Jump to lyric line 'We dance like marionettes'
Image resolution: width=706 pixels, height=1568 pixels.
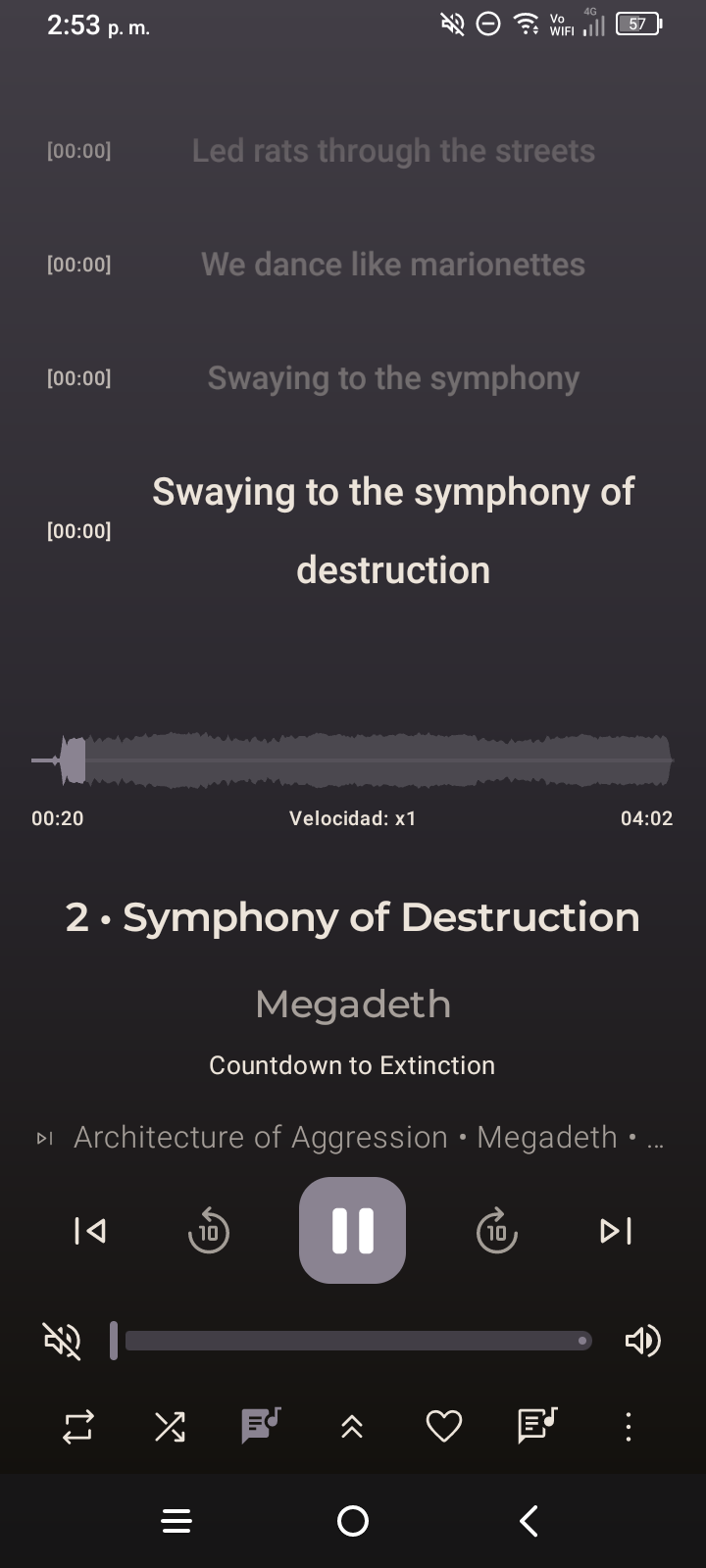392,265
